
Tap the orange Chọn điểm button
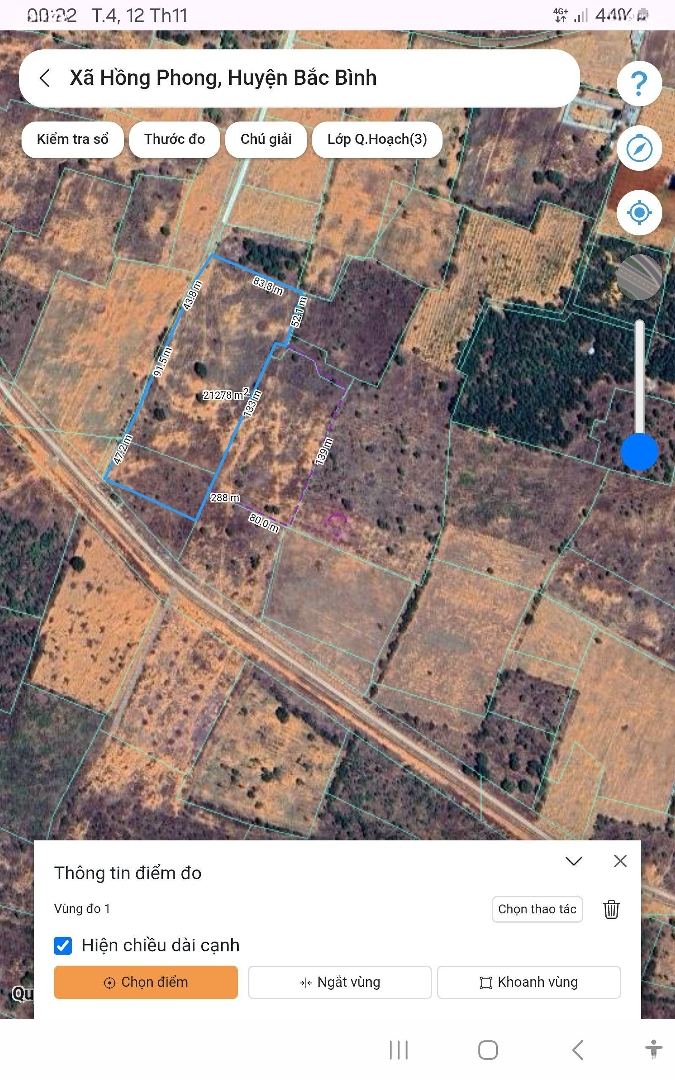[146, 982]
